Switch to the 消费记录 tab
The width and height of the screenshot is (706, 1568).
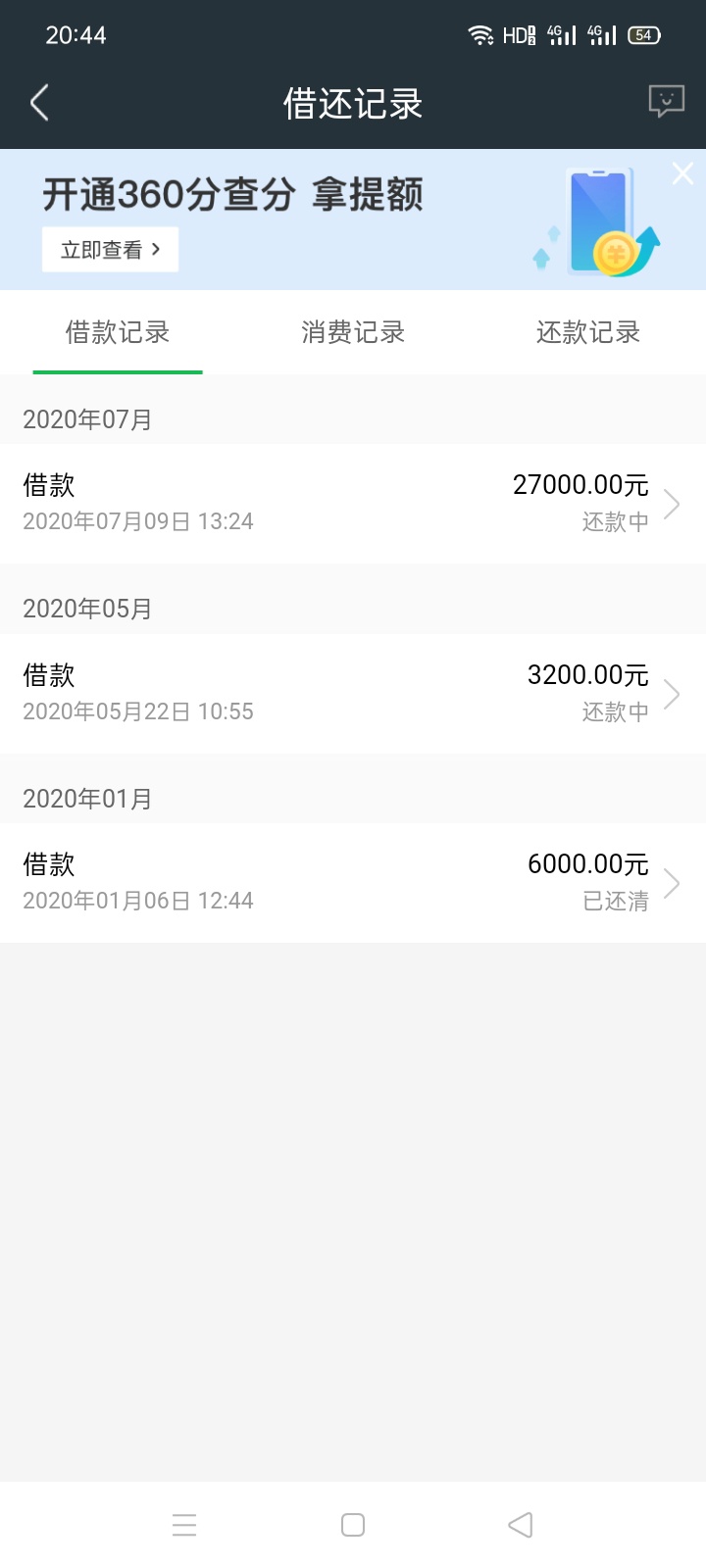(x=353, y=332)
